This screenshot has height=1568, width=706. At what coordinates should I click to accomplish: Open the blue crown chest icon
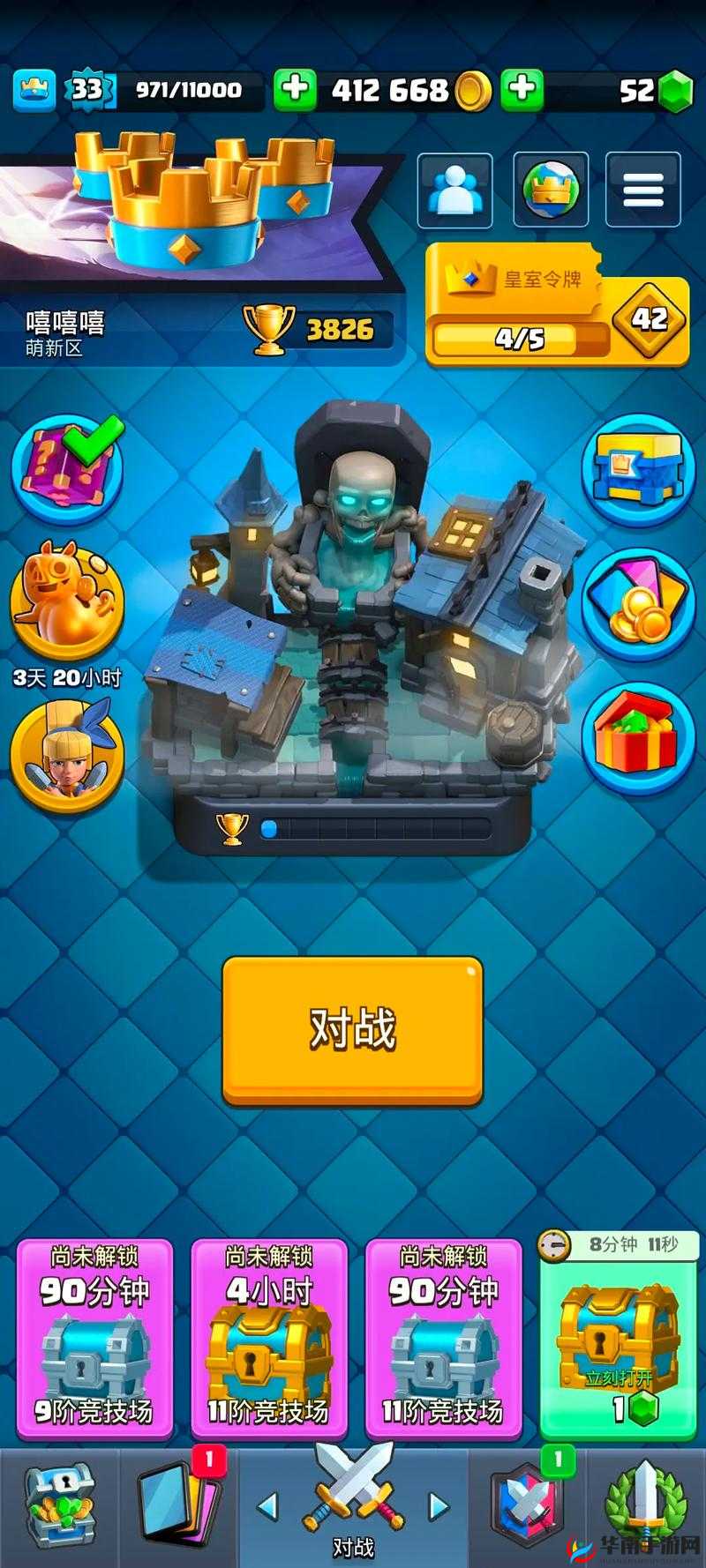639,469
